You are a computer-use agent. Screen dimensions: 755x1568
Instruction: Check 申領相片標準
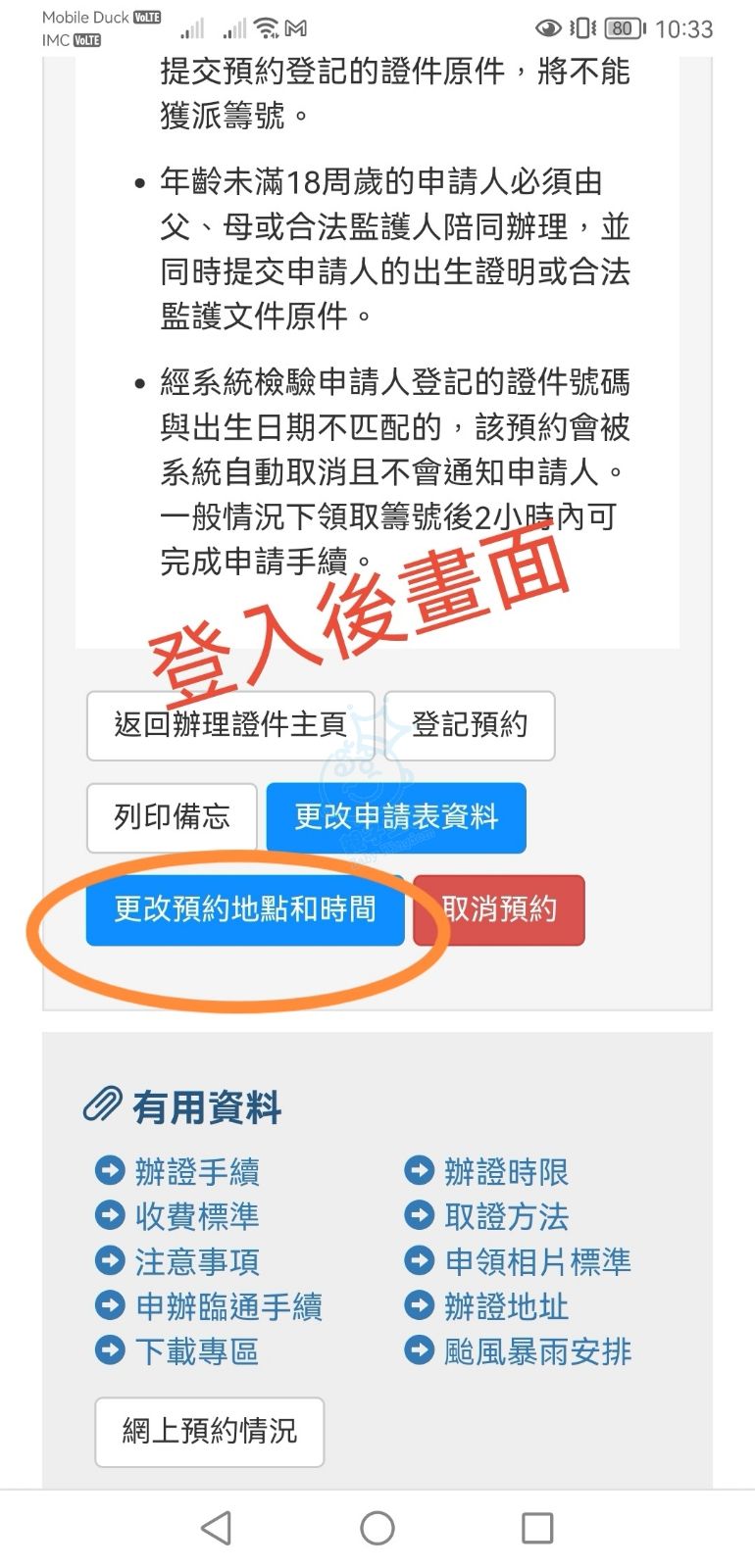(537, 1261)
